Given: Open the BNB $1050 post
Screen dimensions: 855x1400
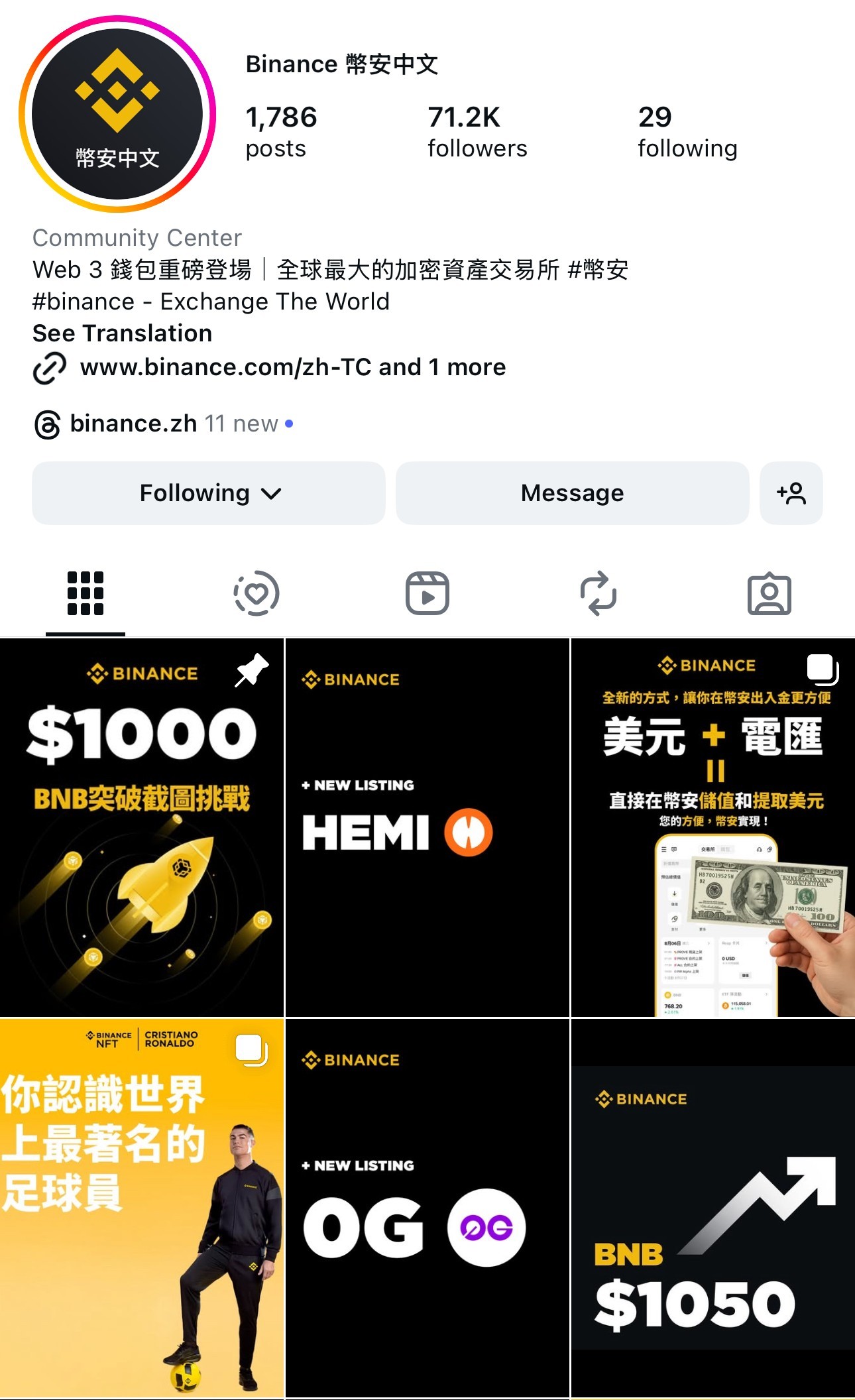Looking at the screenshot, I should pyautogui.click(x=713, y=1208).
